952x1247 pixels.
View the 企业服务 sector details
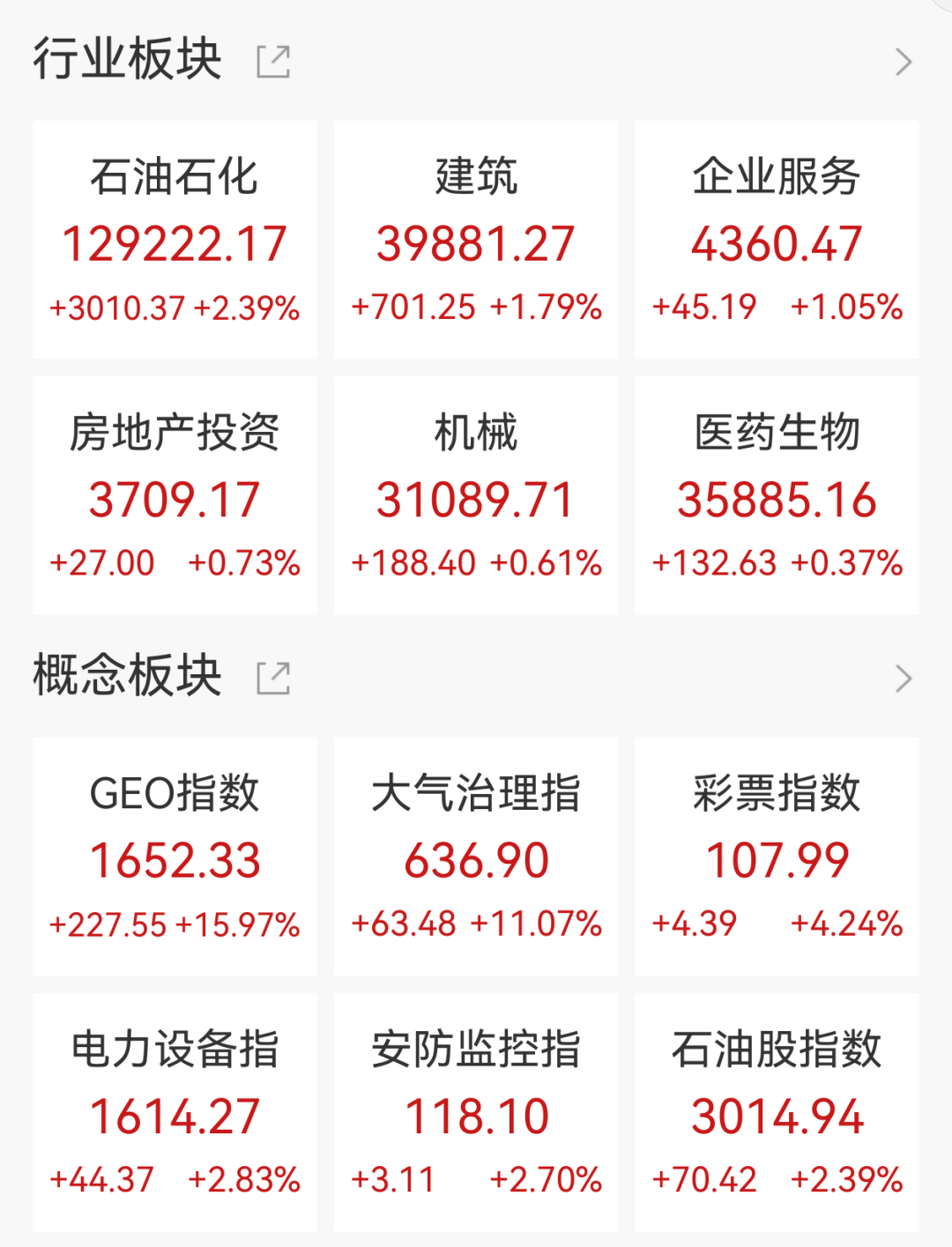pyautogui.click(x=777, y=238)
